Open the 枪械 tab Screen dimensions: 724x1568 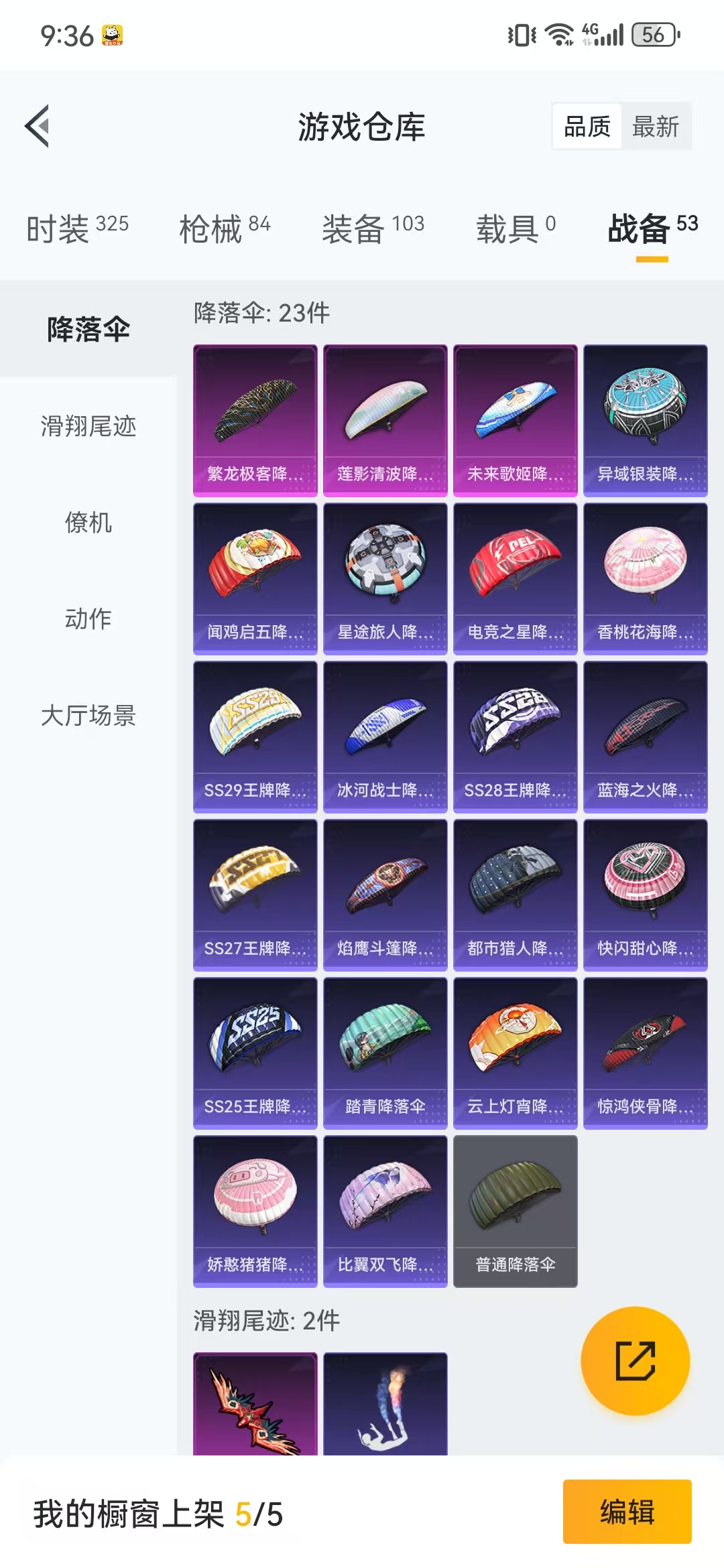(225, 228)
